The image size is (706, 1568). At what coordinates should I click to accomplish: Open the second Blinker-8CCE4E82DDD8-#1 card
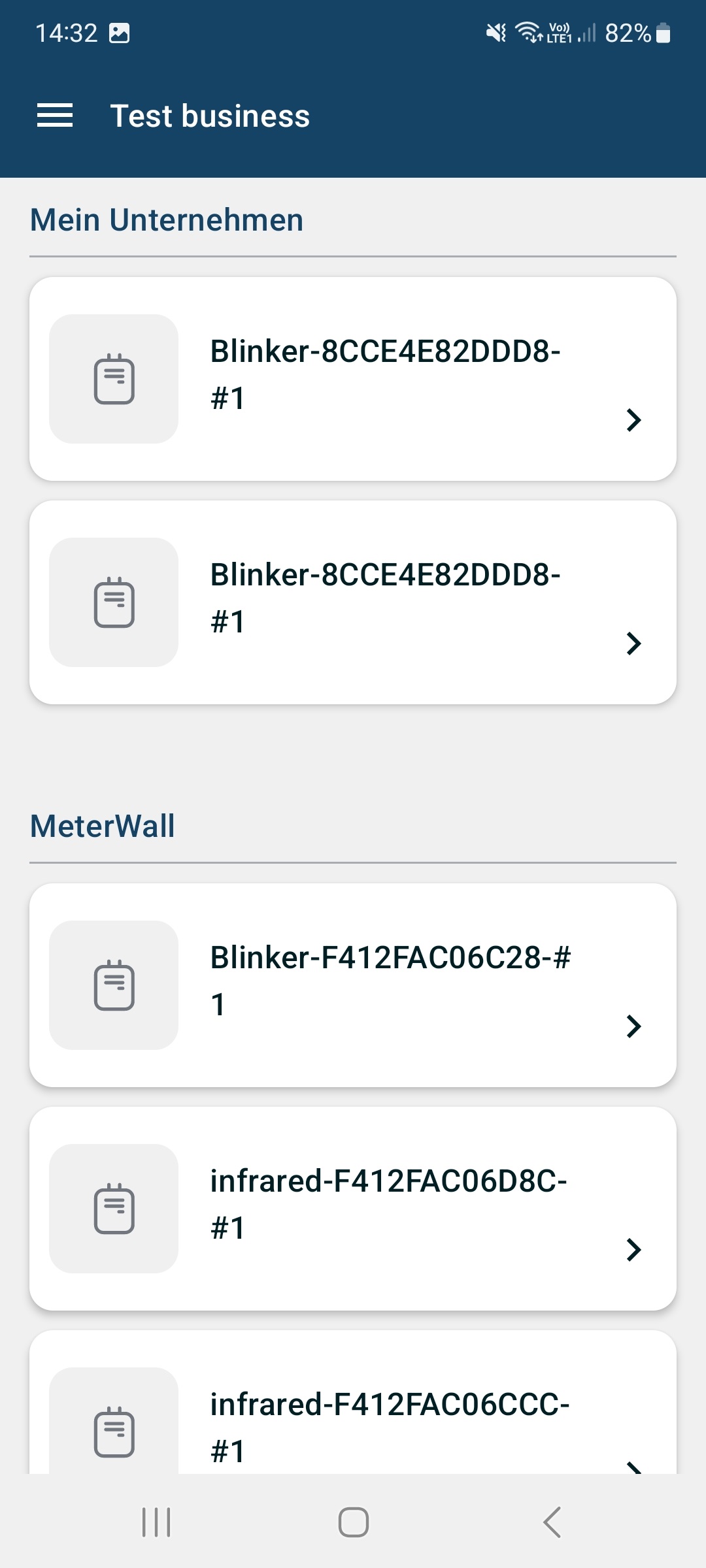coord(353,602)
